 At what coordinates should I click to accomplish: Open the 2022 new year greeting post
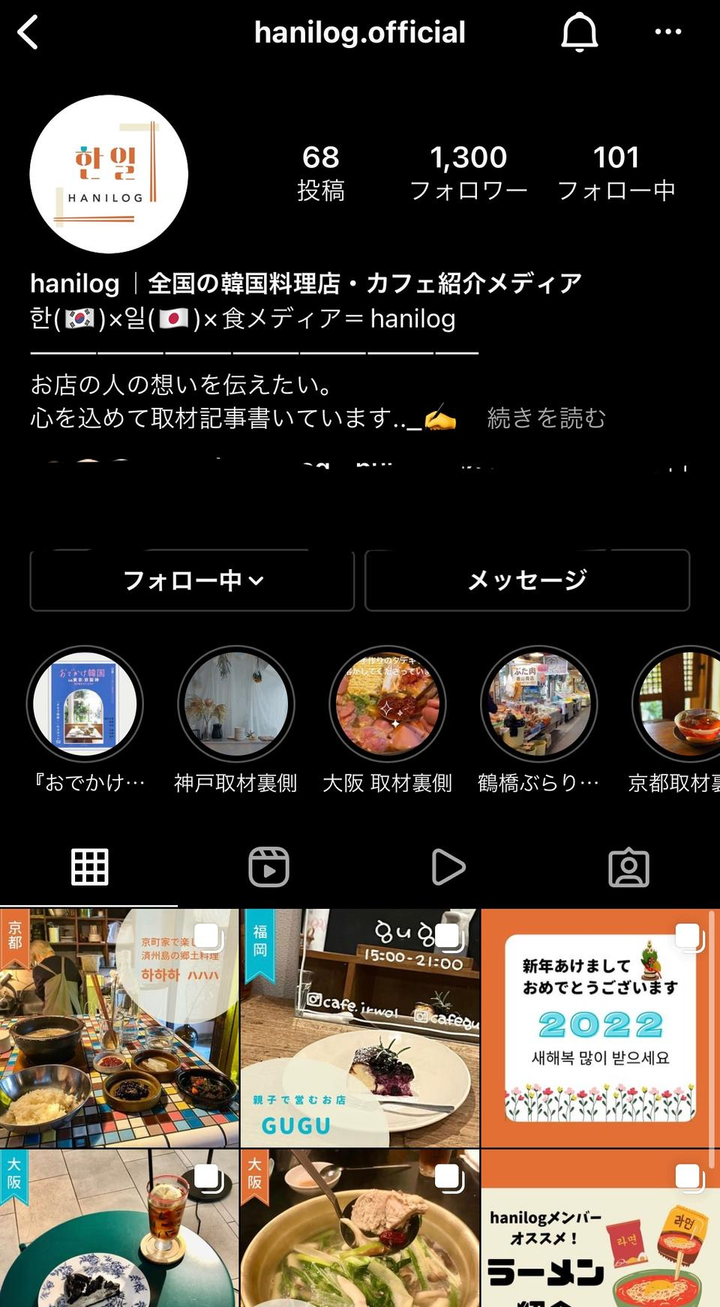coord(600,1027)
